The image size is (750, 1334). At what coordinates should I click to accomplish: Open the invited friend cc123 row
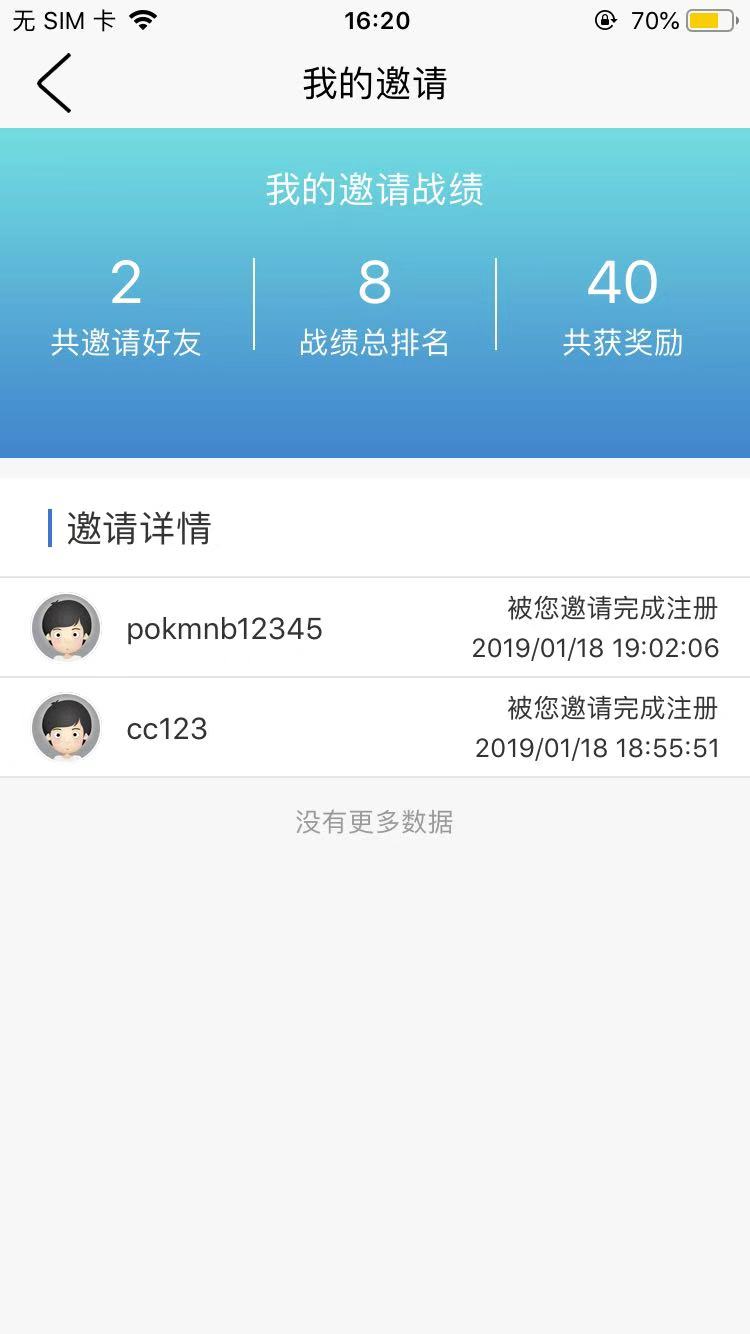[x=374, y=728]
